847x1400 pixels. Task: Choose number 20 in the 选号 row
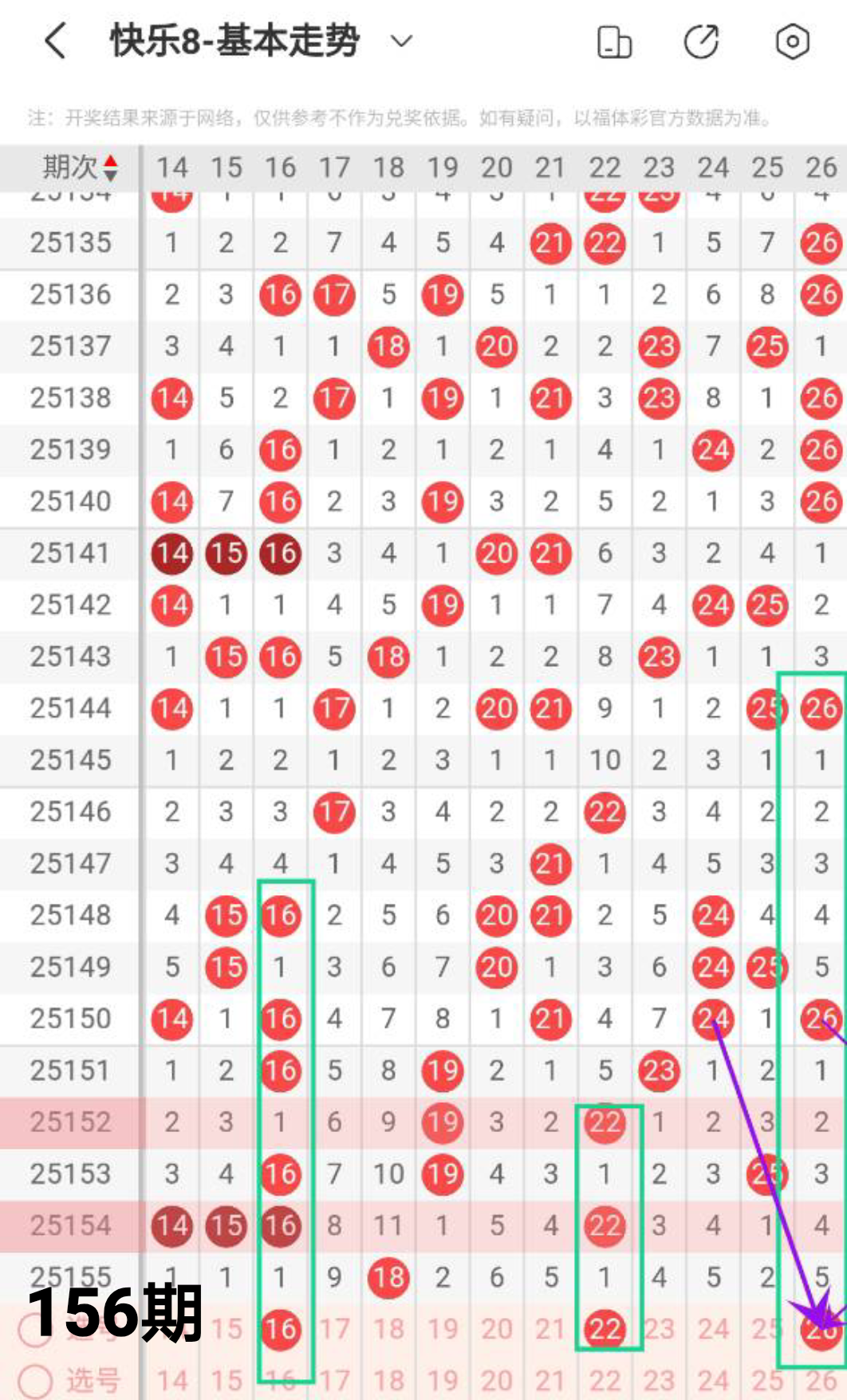click(x=497, y=1381)
